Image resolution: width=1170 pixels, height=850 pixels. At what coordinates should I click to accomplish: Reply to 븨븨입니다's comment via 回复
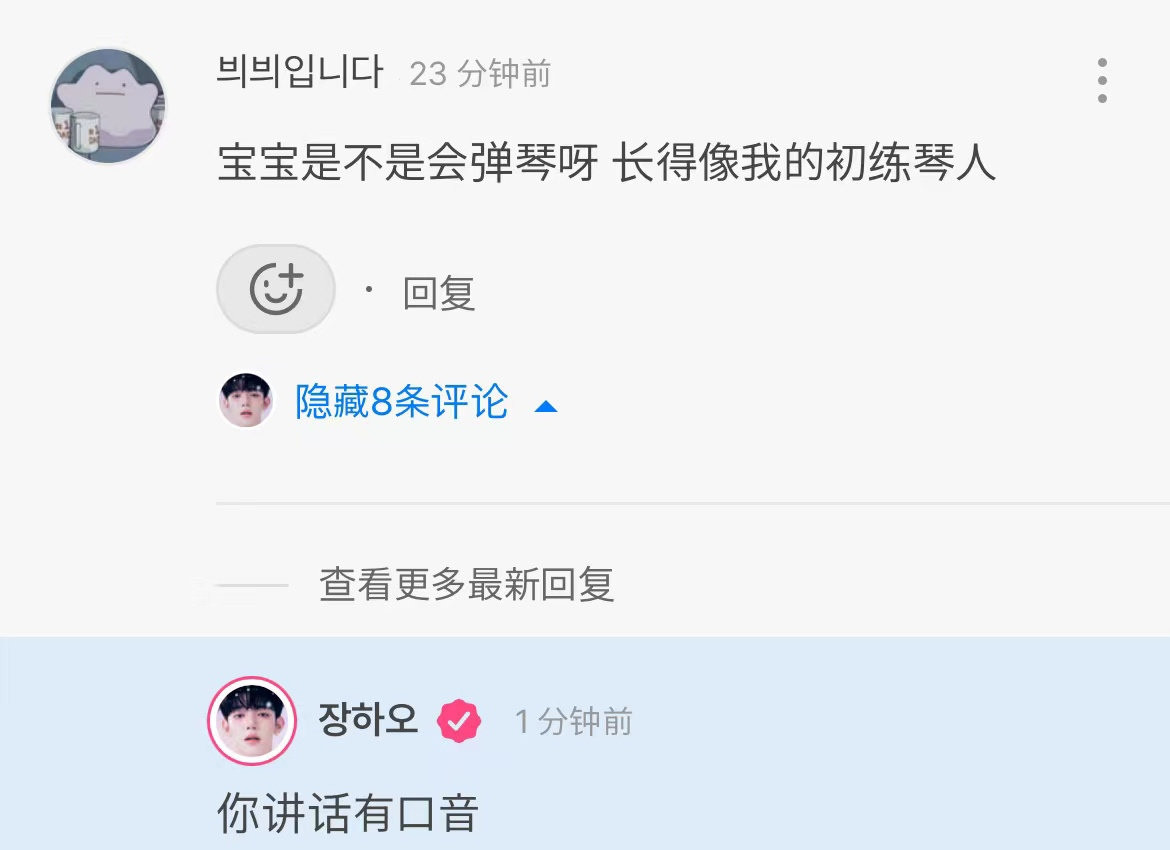pyautogui.click(x=438, y=294)
